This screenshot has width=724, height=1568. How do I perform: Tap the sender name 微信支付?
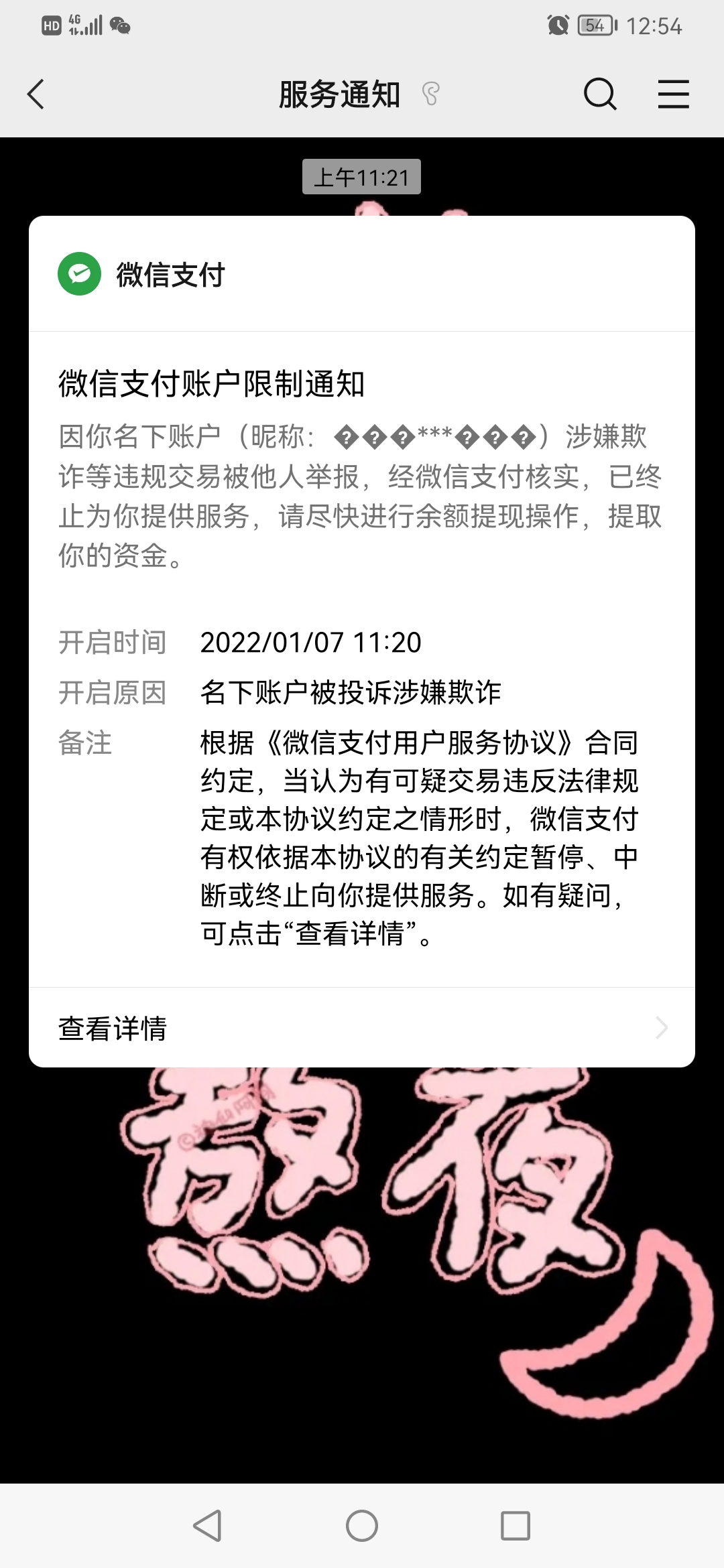[x=170, y=273]
